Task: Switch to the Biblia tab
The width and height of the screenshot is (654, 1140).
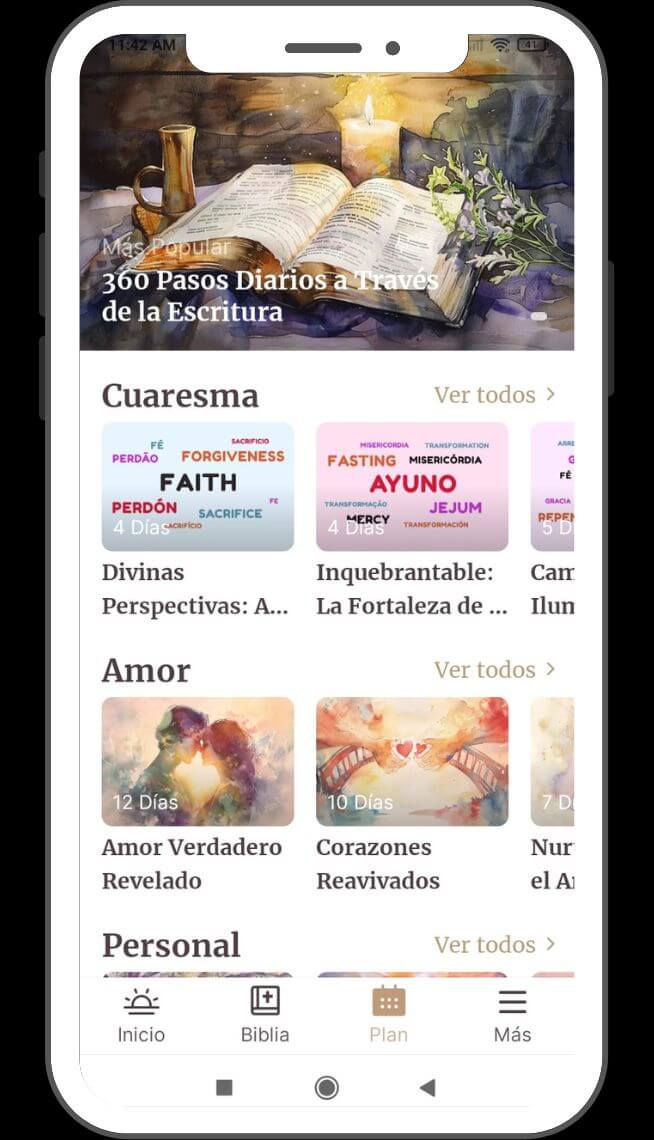Action: tap(265, 1014)
